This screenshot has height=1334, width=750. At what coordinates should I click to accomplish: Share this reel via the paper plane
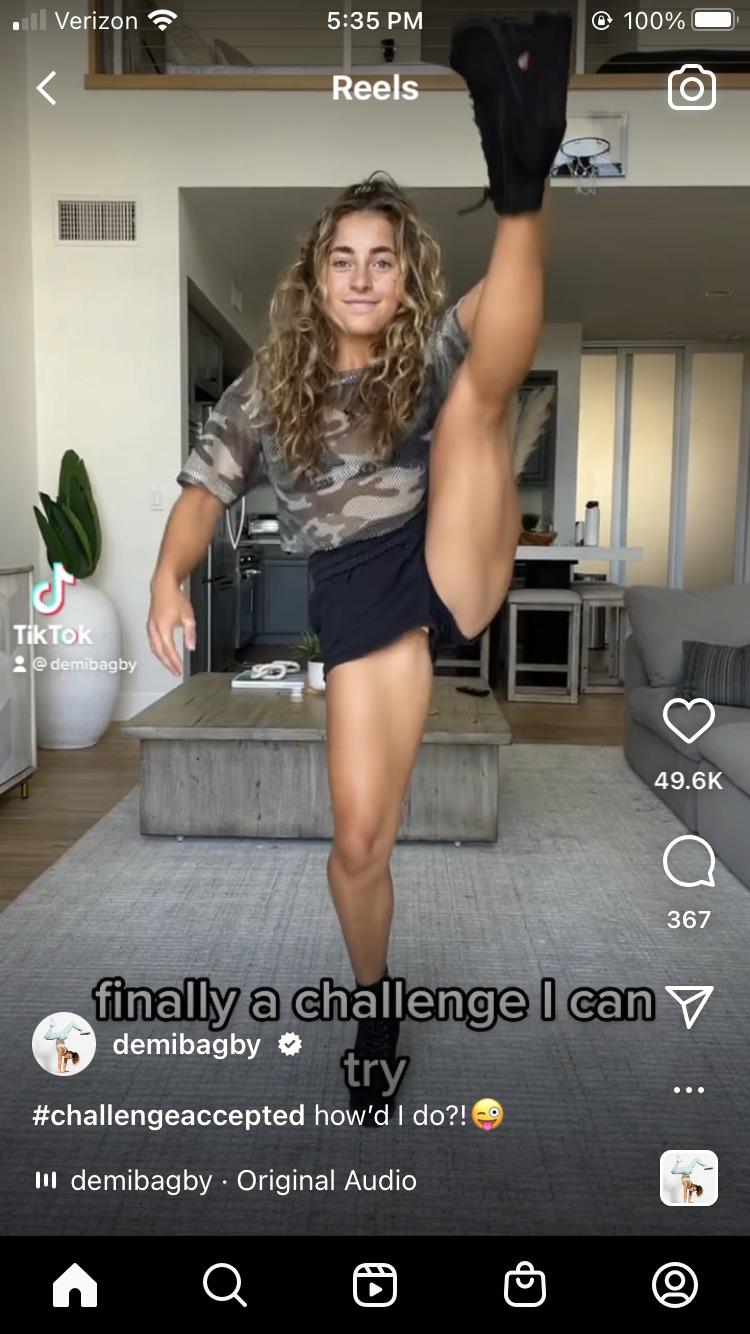pyautogui.click(x=689, y=1005)
